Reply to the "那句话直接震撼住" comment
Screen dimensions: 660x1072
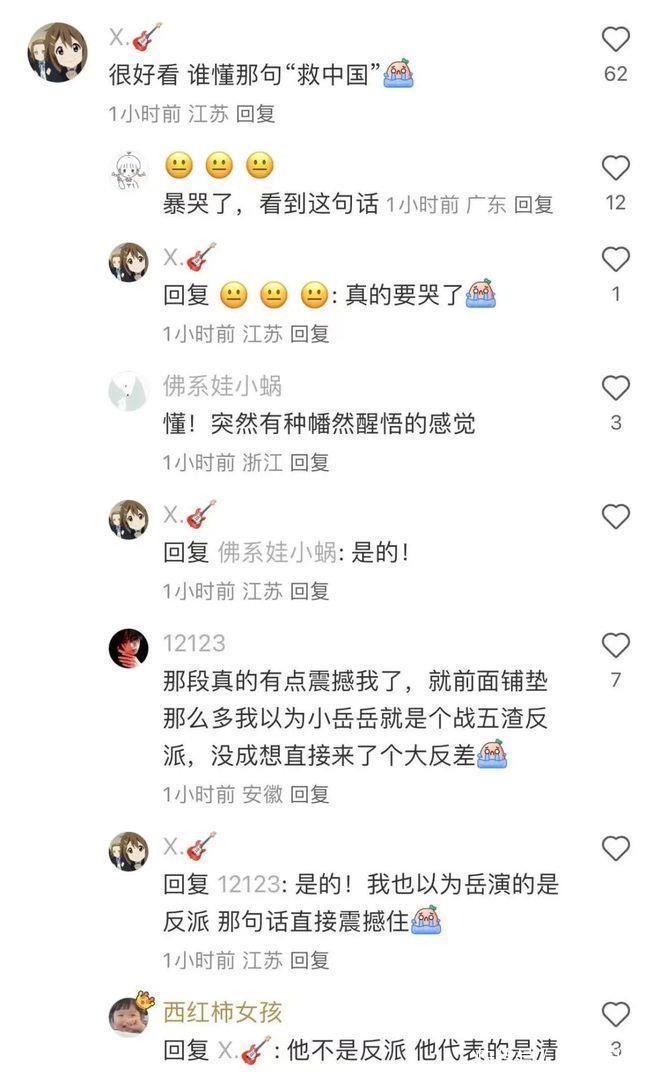[x=309, y=961]
